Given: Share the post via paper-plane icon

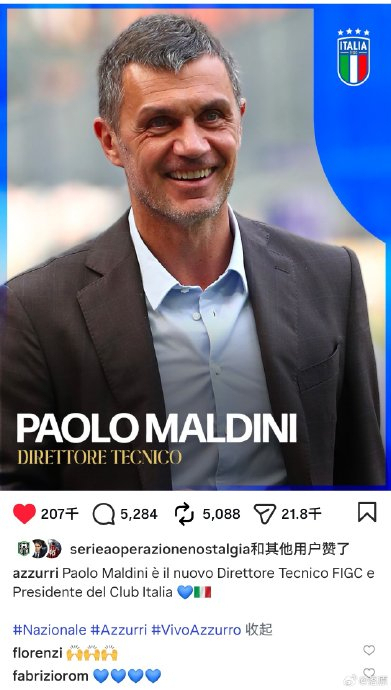Looking at the screenshot, I should pyautogui.click(x=265, y=514).
